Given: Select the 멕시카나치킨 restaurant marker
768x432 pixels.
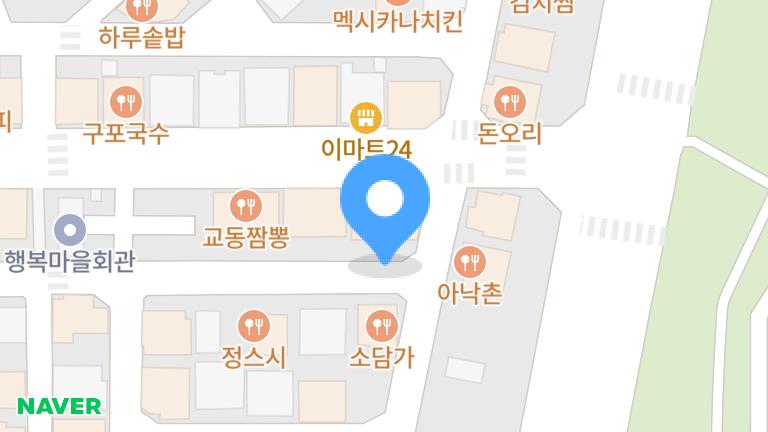Looking at the screenshot, I should 398,6.
